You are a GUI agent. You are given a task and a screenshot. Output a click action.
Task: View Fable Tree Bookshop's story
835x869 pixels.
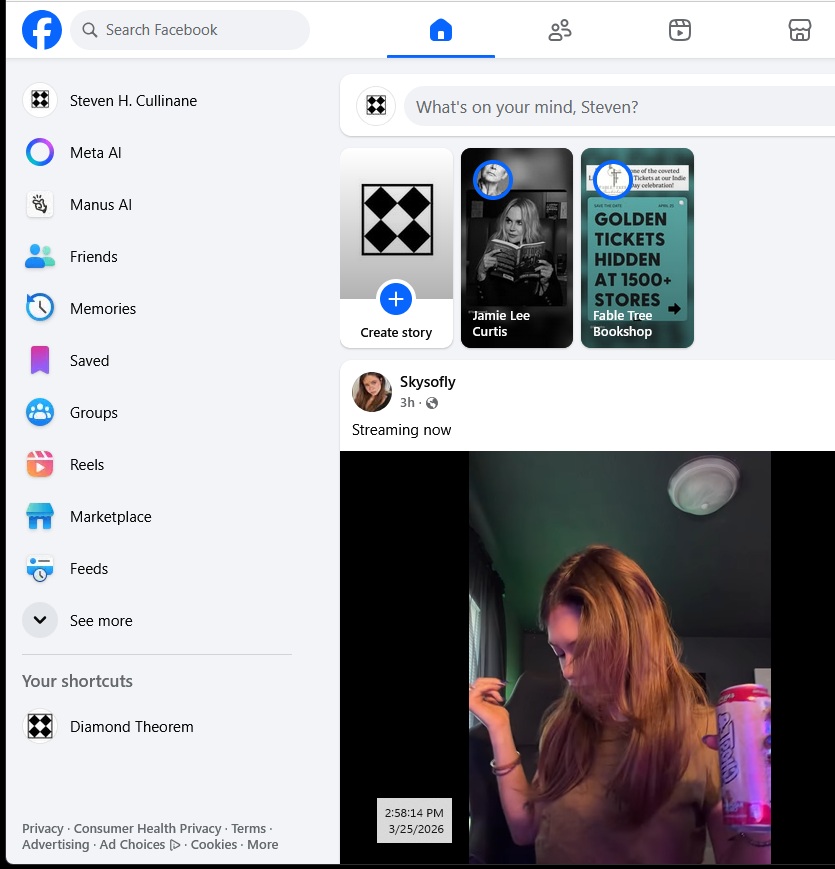(x=637, y=250)
